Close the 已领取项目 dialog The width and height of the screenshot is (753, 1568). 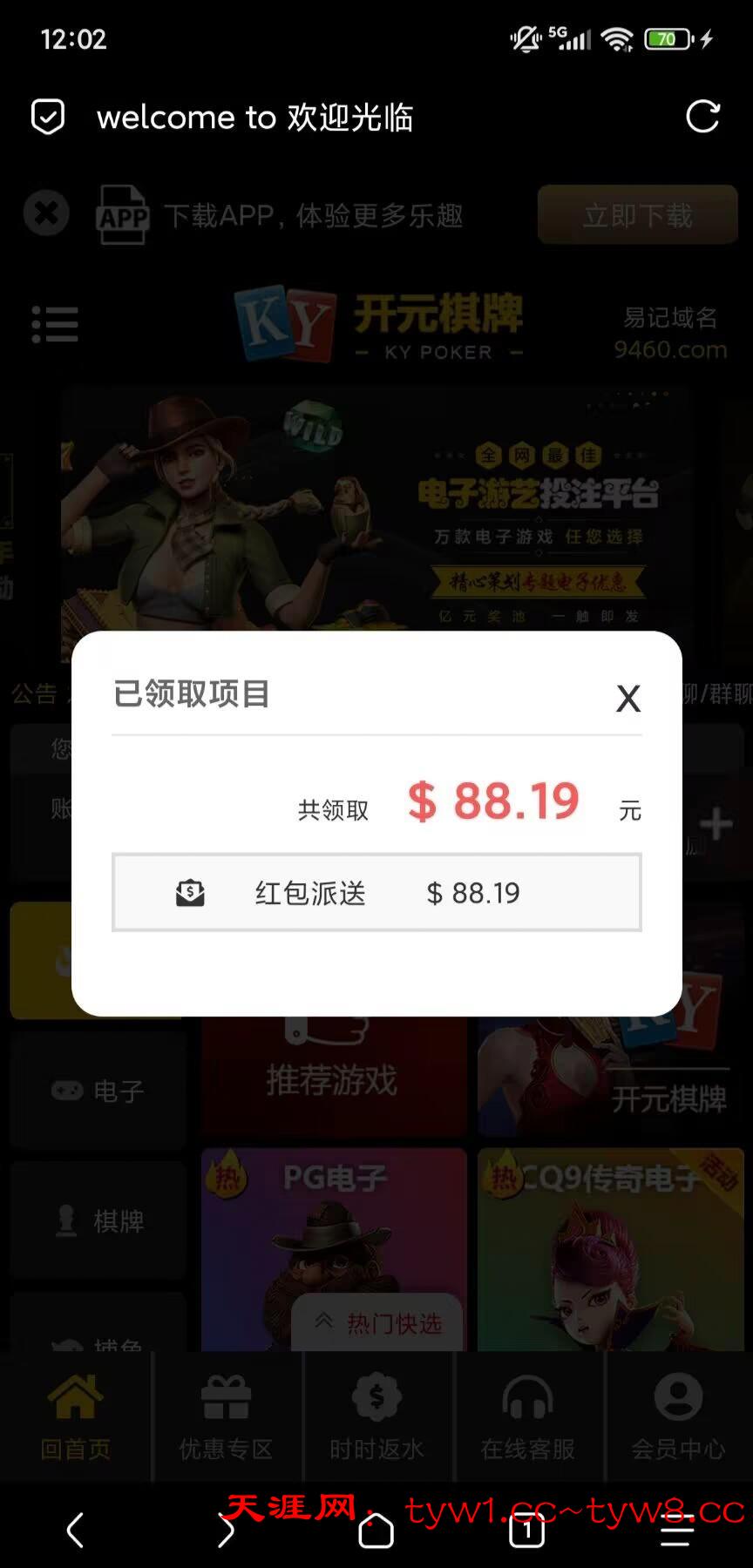point(627,698)
